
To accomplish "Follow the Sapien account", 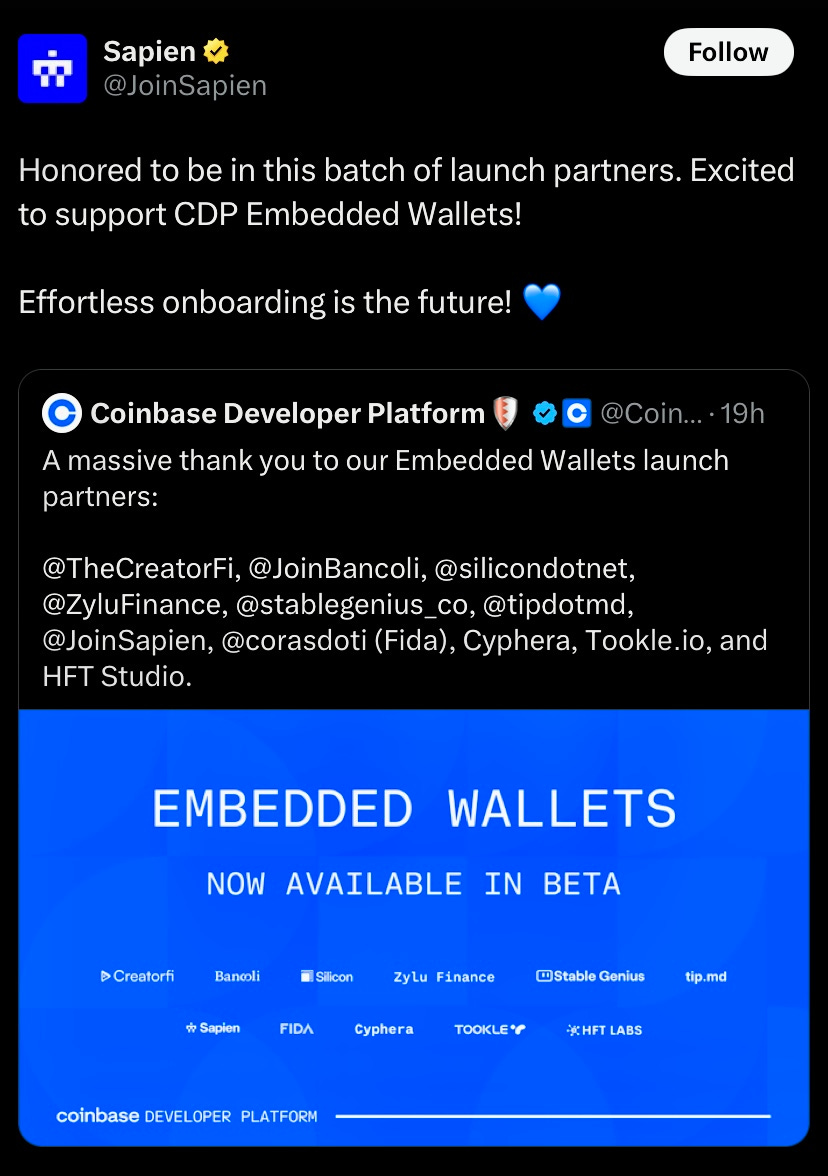I will pyautogui.click(x=728, y=52).
